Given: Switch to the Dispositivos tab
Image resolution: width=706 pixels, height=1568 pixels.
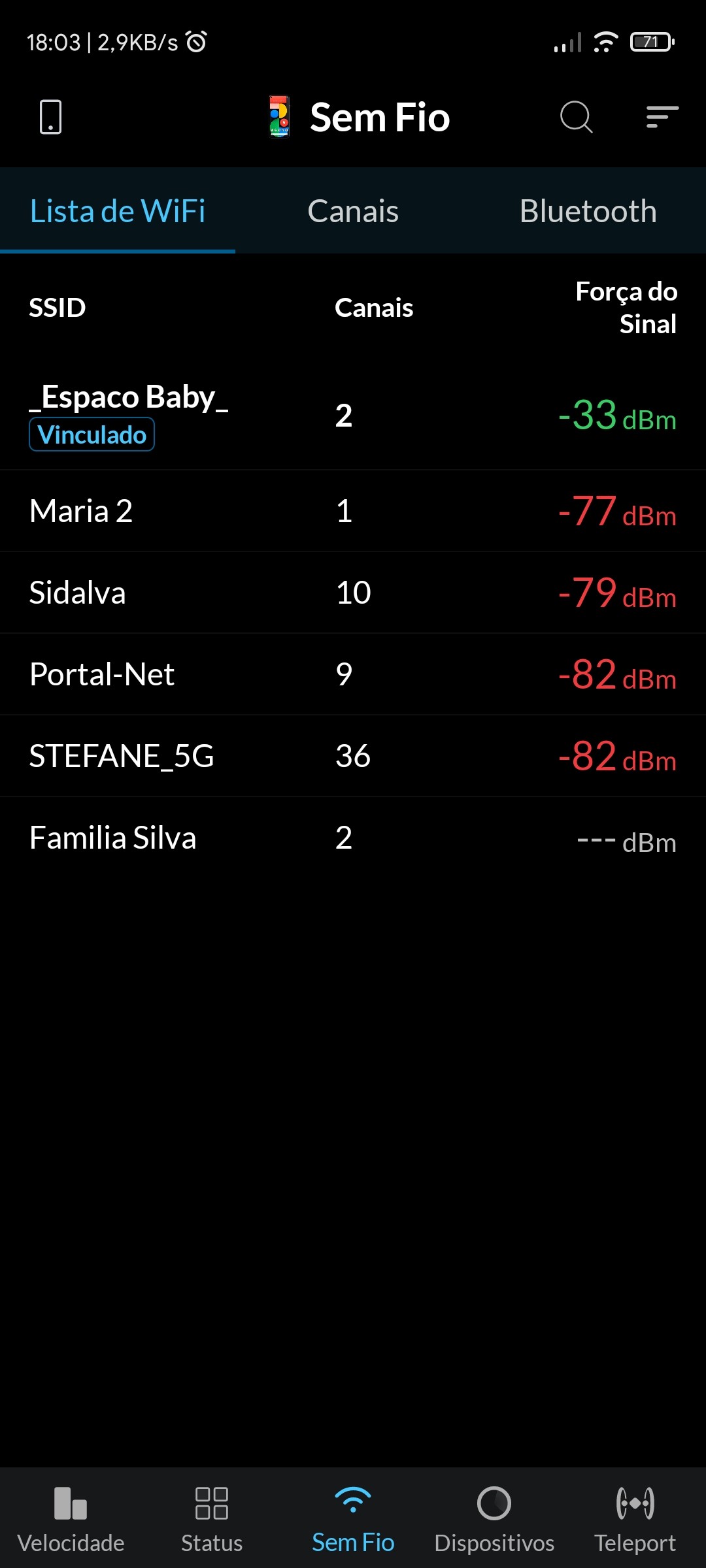Looking at the screenshot, I should pyautogui.click(x=494, y=1518).
